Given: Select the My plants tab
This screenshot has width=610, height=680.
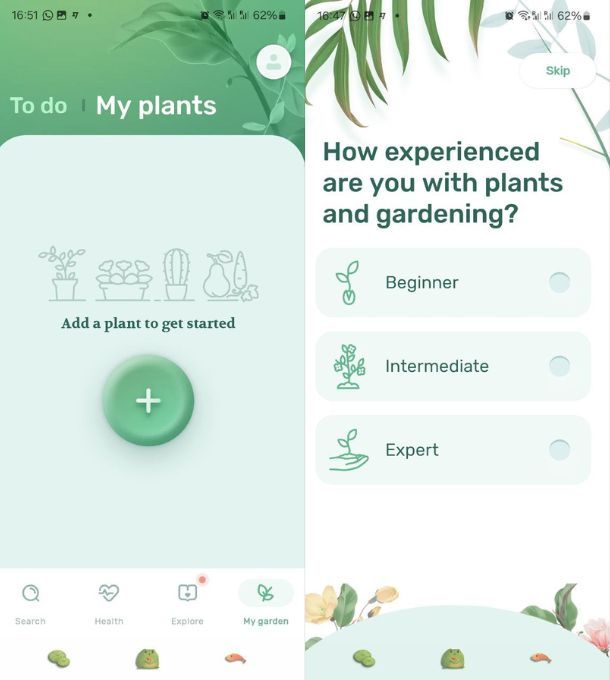Looking at the screenshot, I should click(156, 105).
